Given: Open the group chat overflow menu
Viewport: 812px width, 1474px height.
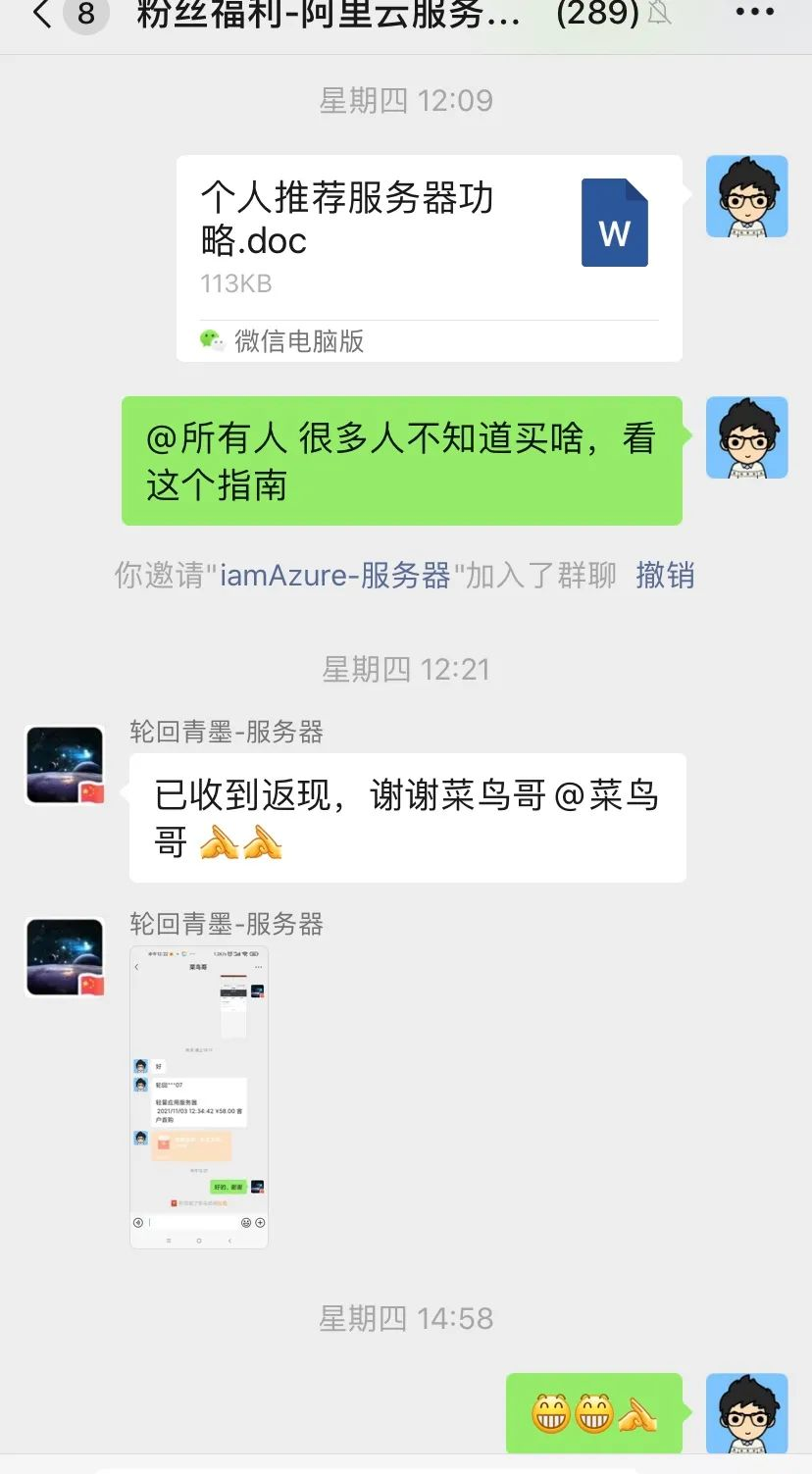Looking at the screenshot, I should coord(754,13).
